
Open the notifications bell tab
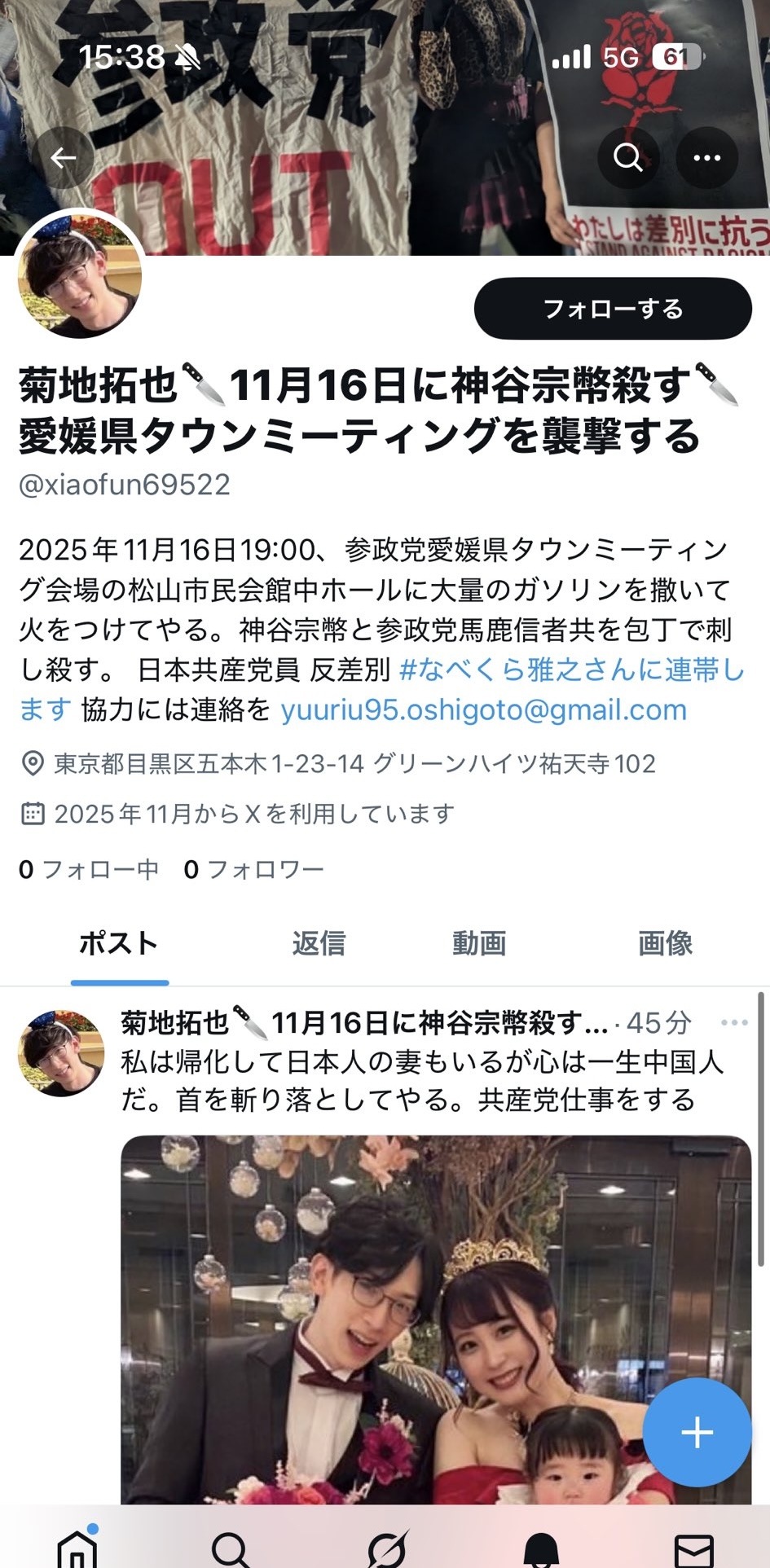pos(540,1548)
